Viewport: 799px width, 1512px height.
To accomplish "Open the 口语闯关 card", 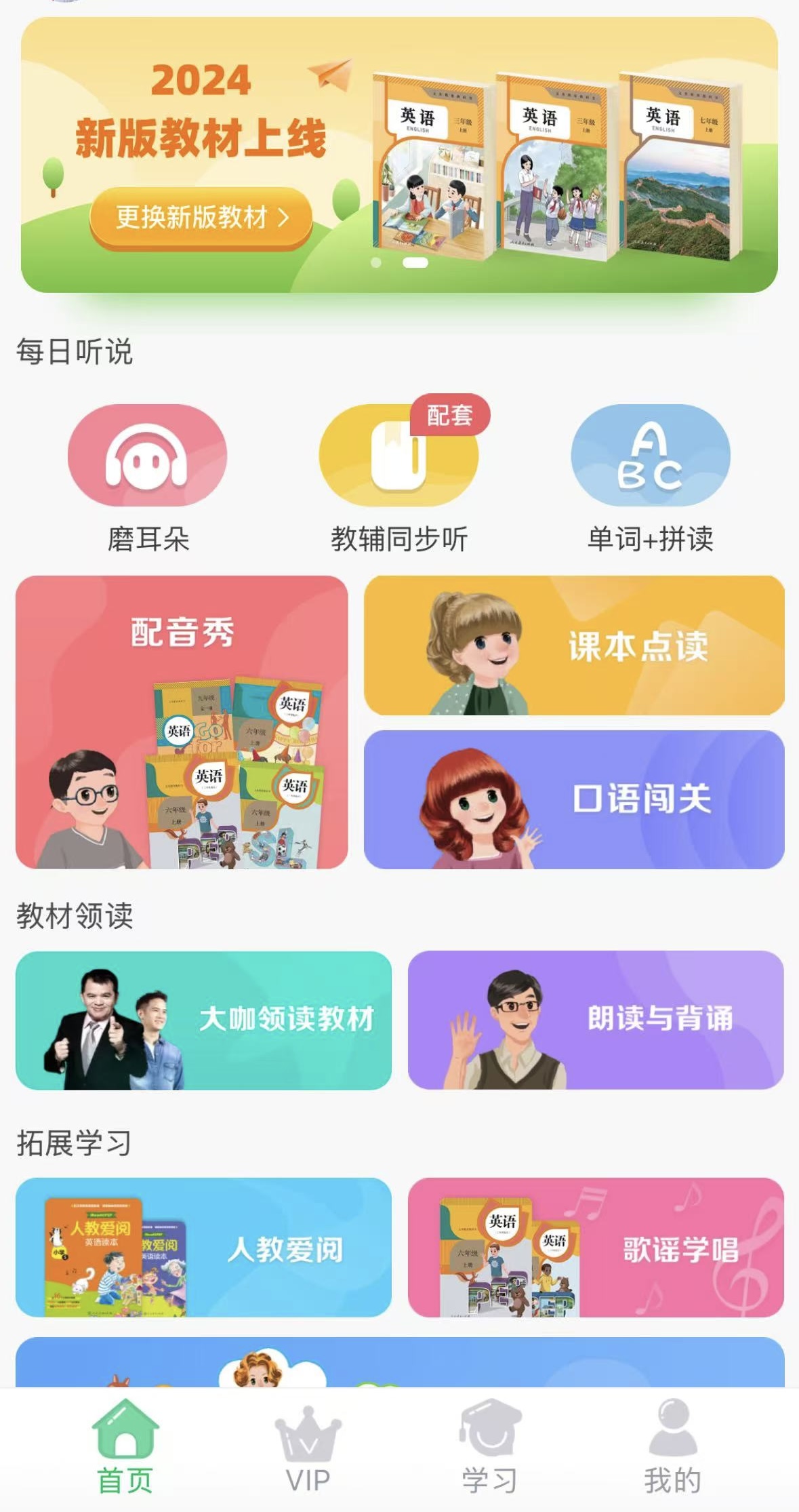I will [574, 799].
